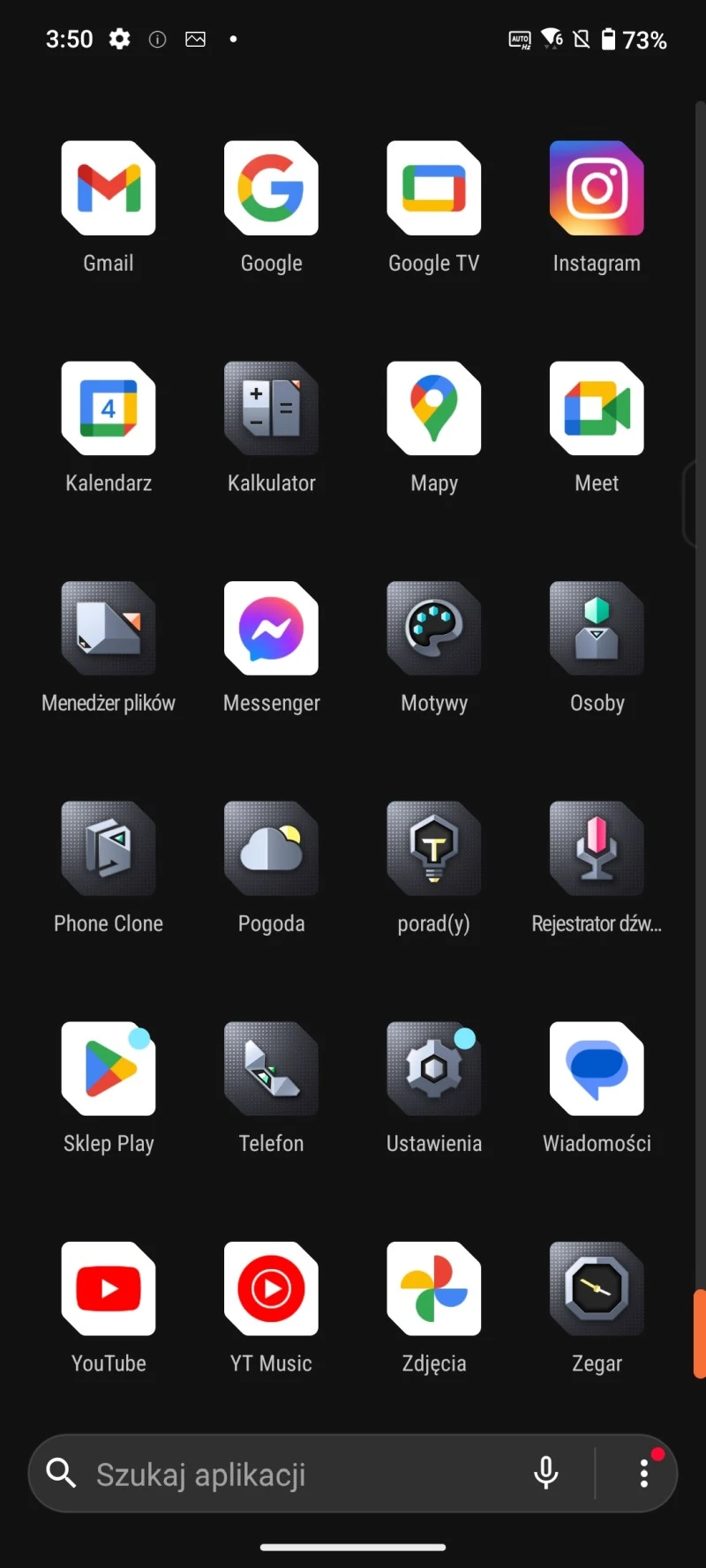Launch Kalkulator
Viewport: 706px width, 1568px height.
point(271,408)
